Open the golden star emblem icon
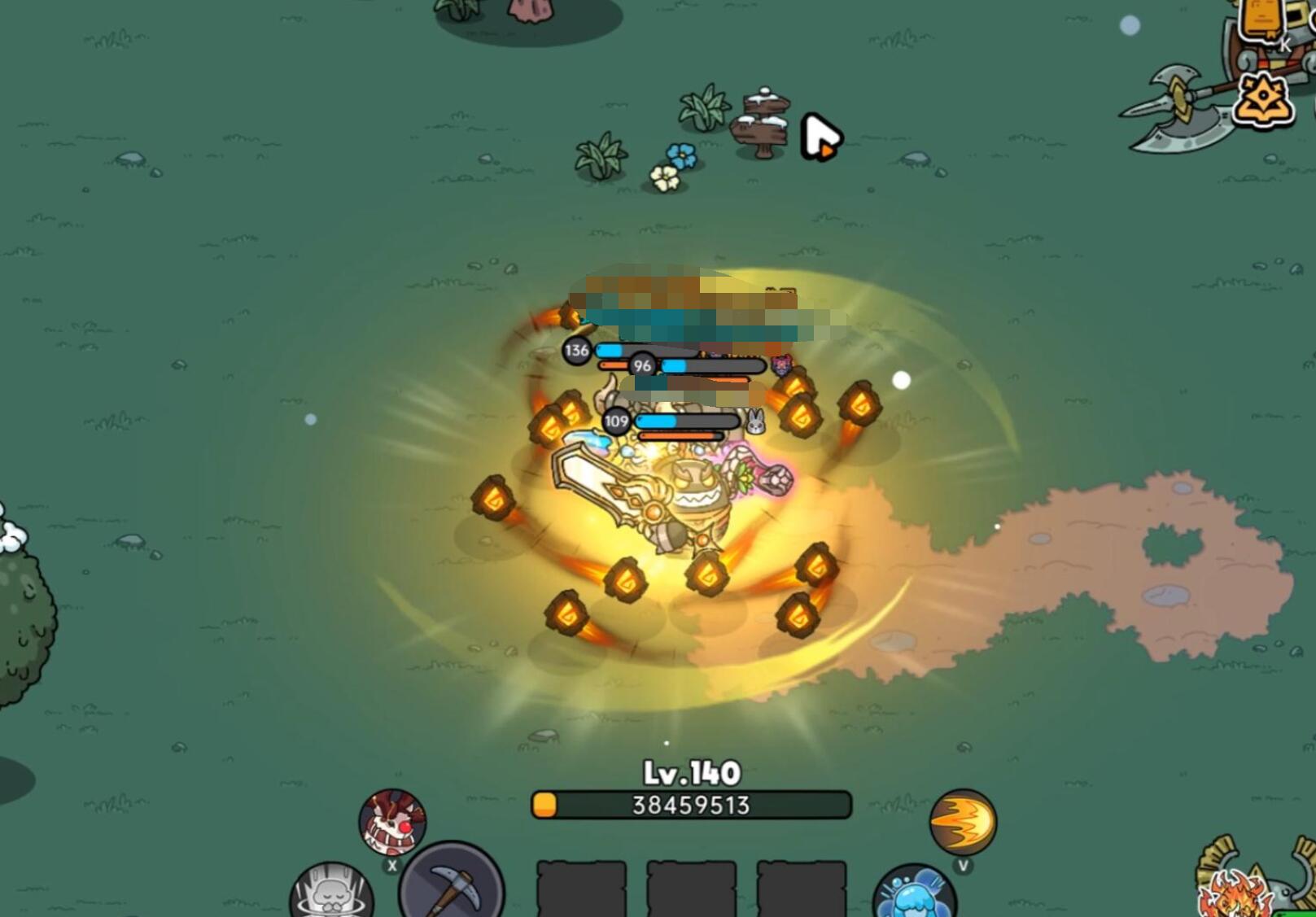1316x917 pixels. 1263,99
